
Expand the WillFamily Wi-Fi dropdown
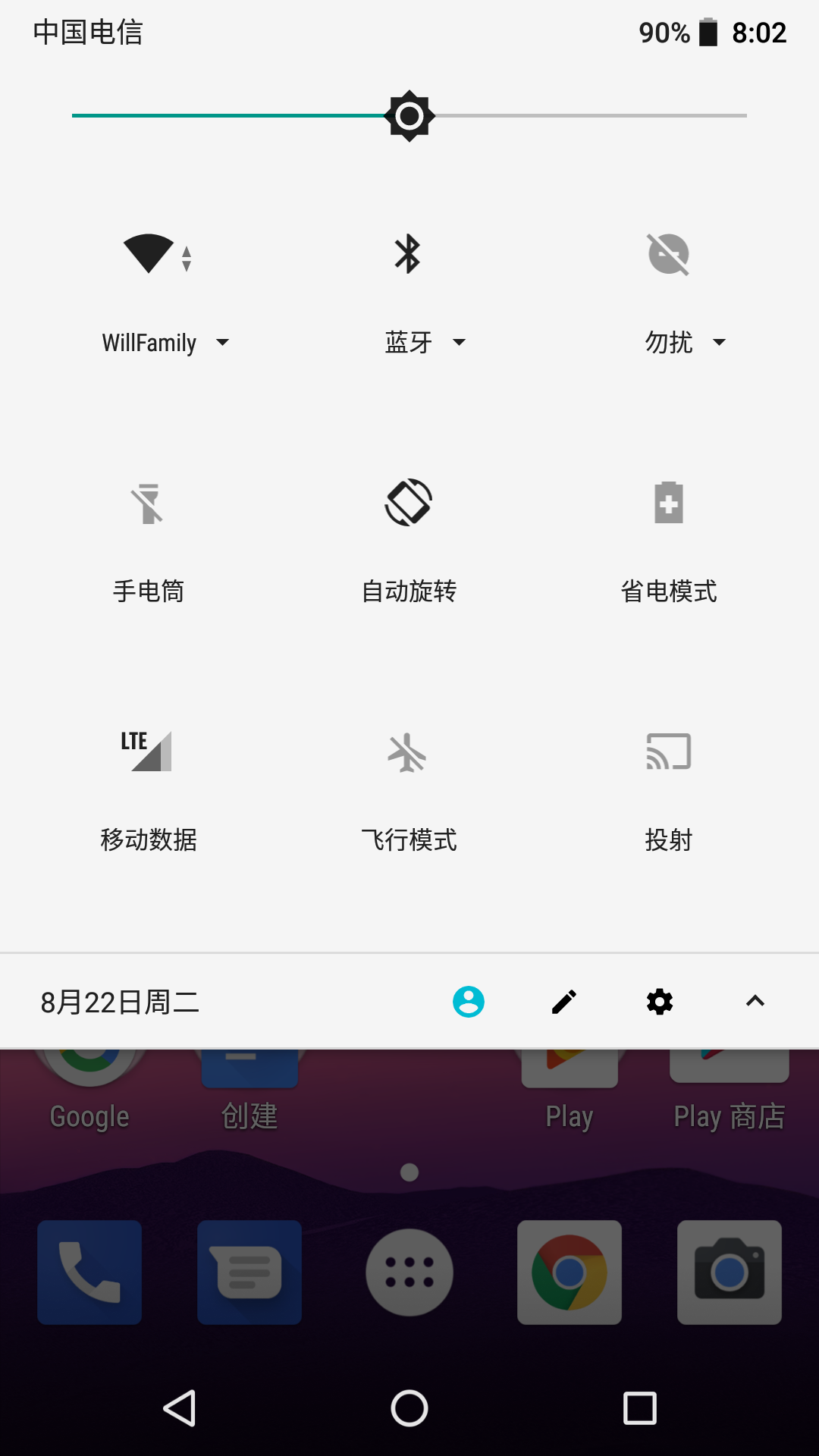click(x=222, y=343)
